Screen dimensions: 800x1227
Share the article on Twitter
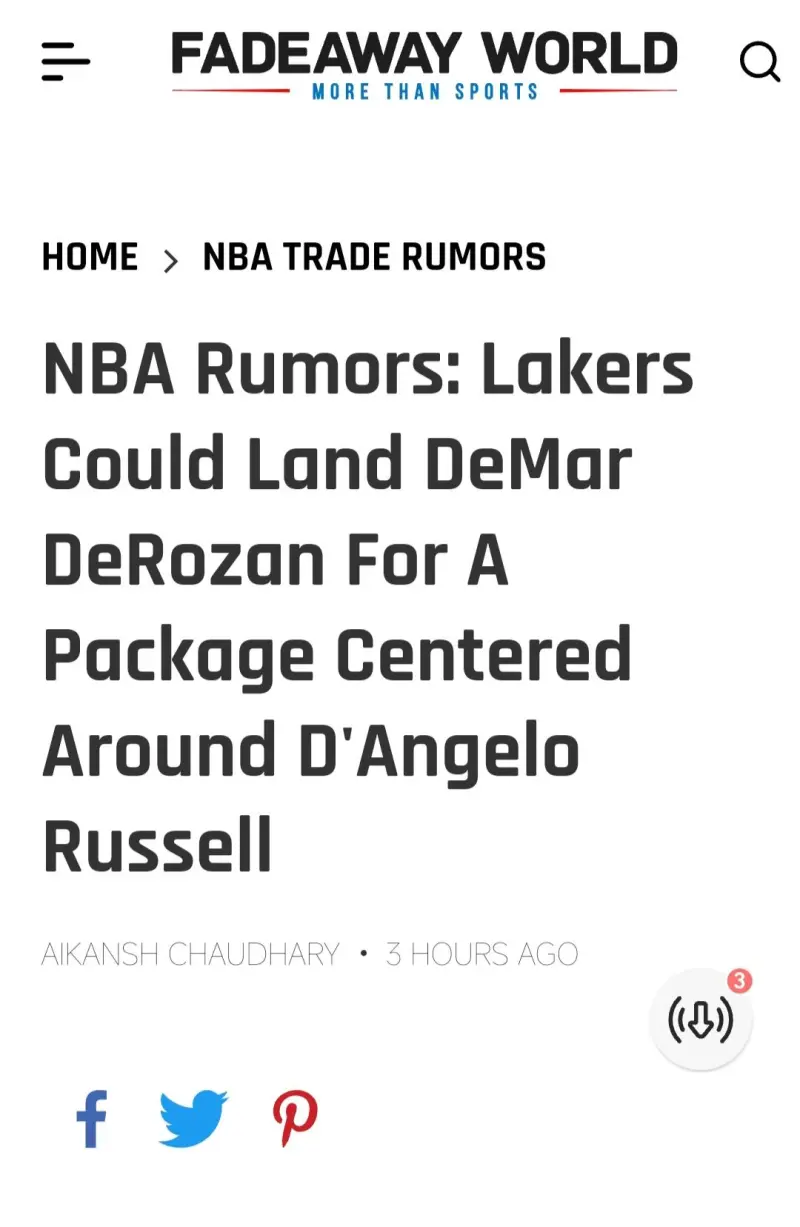[x=193, y=1119]
